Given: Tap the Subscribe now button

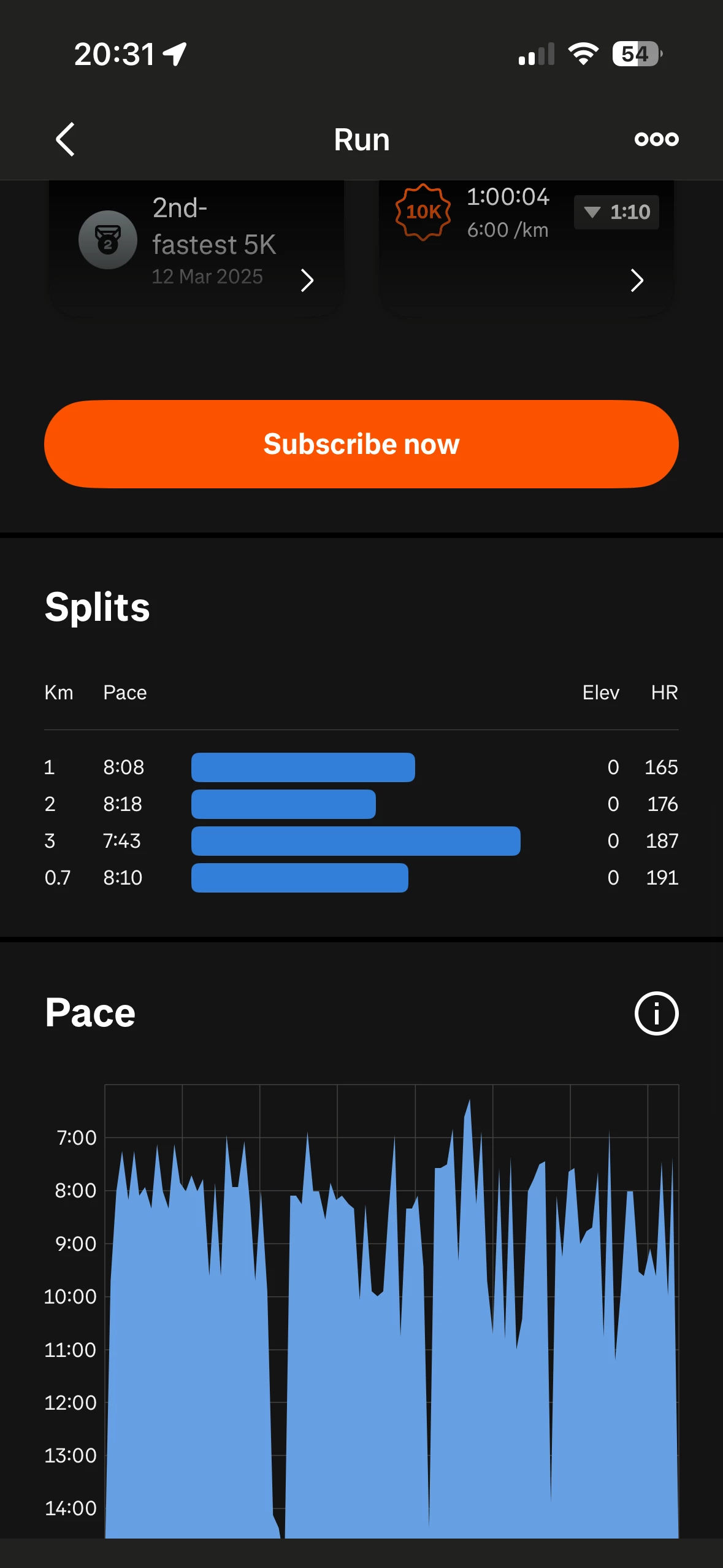Looking at the screenshot, I should click(x=361, y=444).
